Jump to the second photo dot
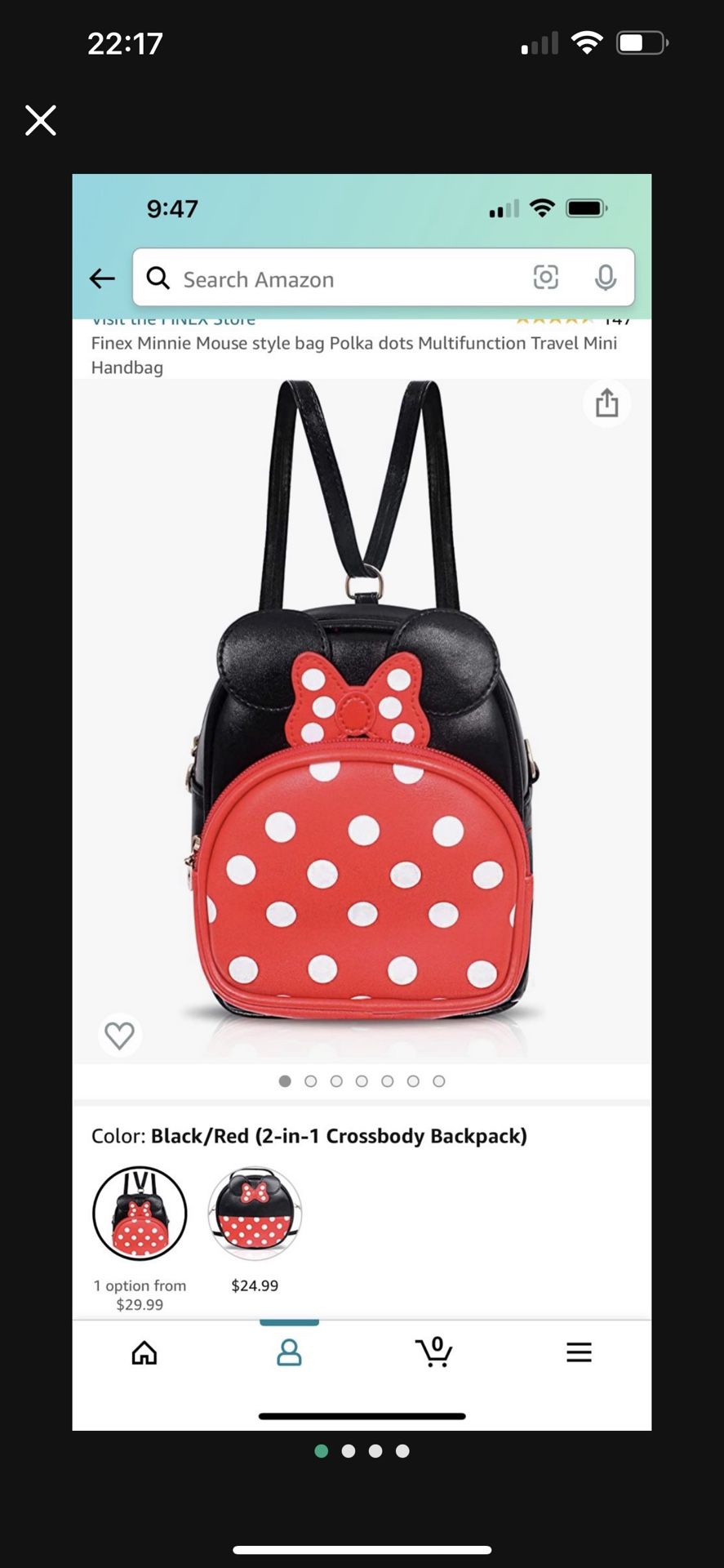Screen dimensions: 724x1568 click(x=349, y=1451)
